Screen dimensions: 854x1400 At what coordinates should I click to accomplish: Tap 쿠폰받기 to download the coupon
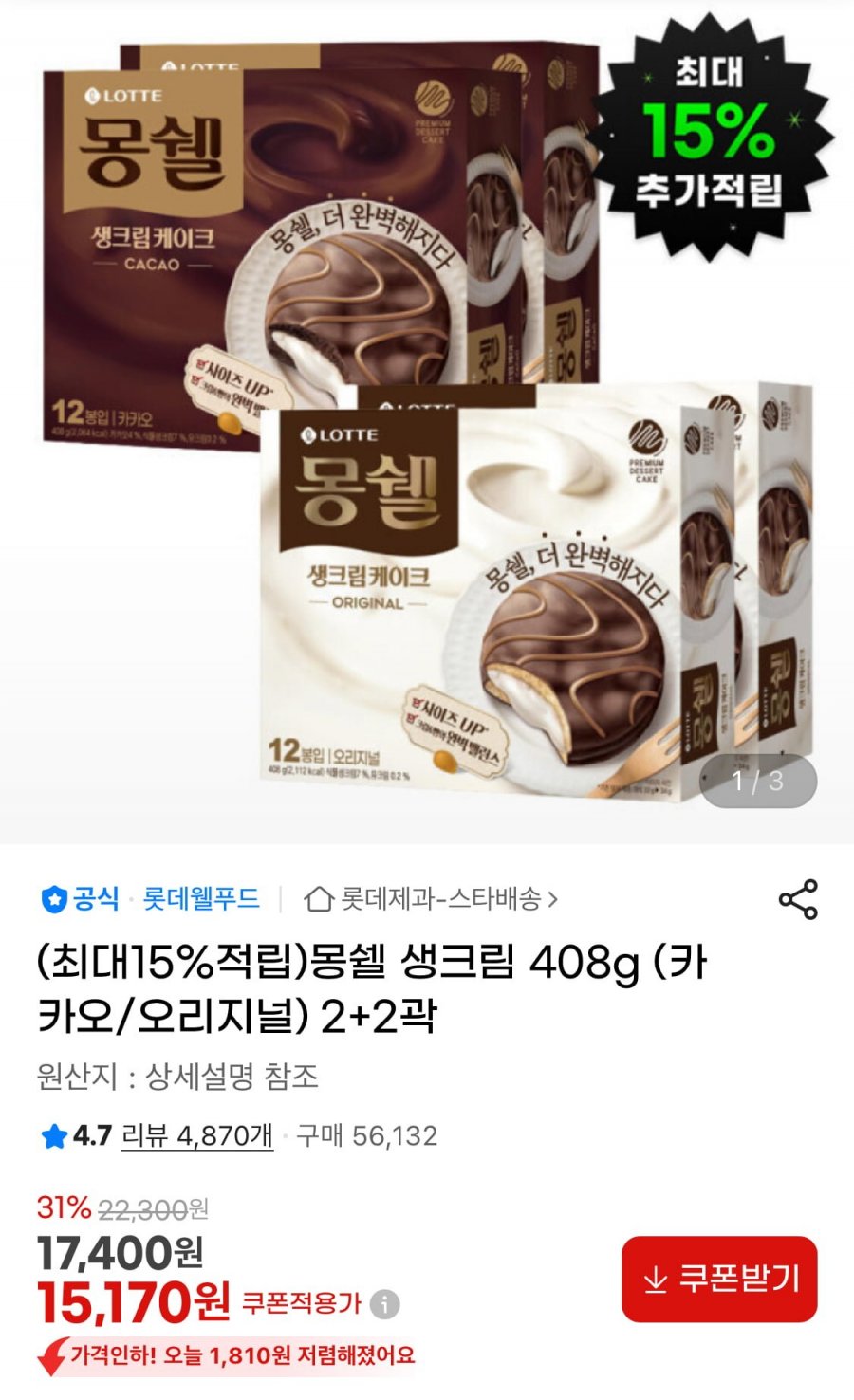coord(719,1279)
